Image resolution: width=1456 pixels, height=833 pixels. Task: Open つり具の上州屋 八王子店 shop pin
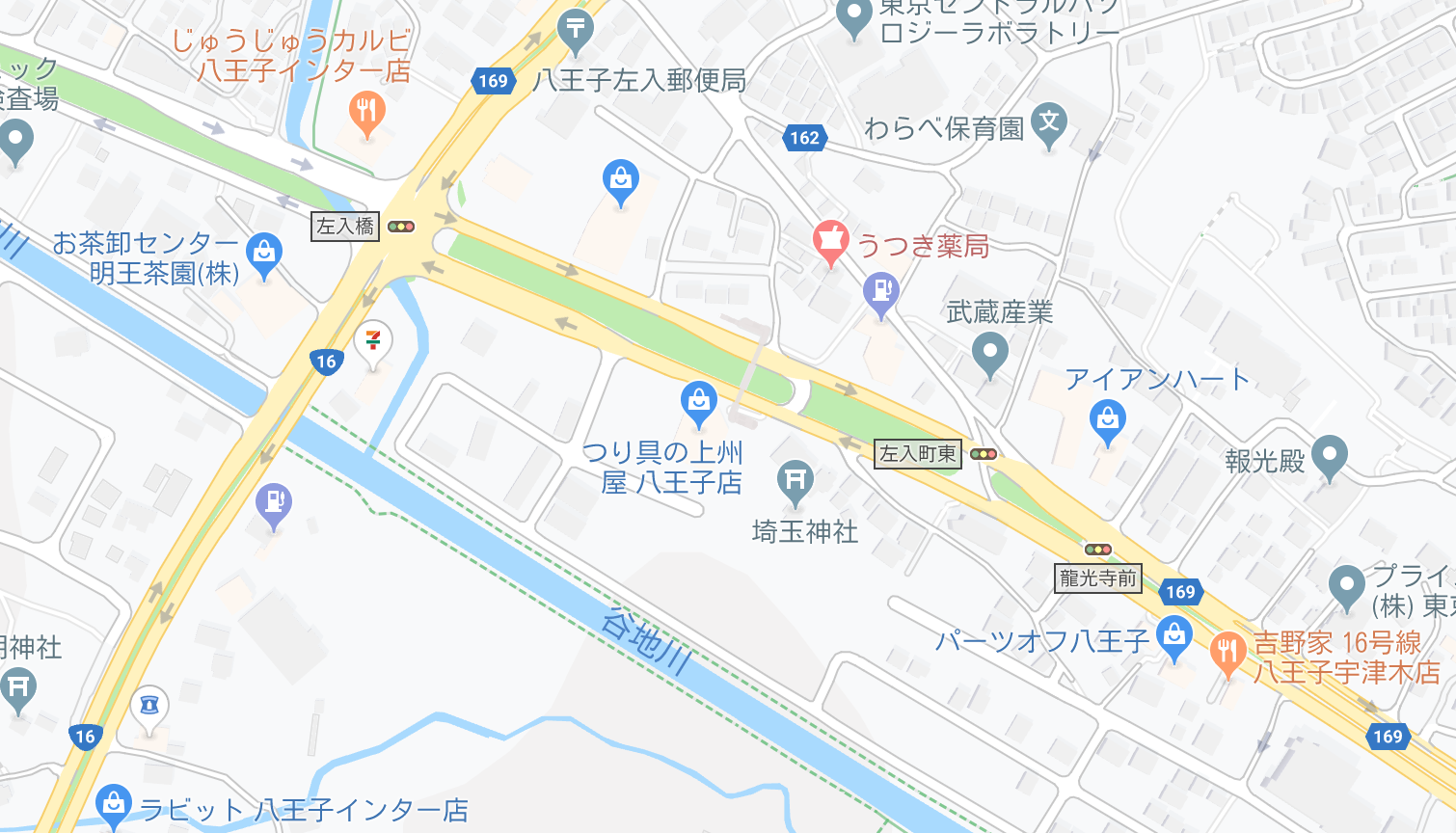click(698, 401)
